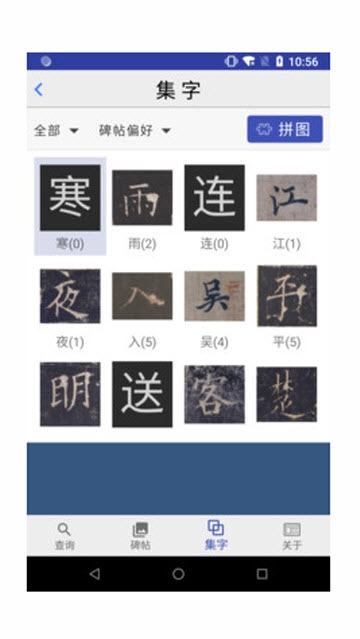Choose the 连(0) character tile
Screen dimensions: 360x639
[x=214, y=206]
